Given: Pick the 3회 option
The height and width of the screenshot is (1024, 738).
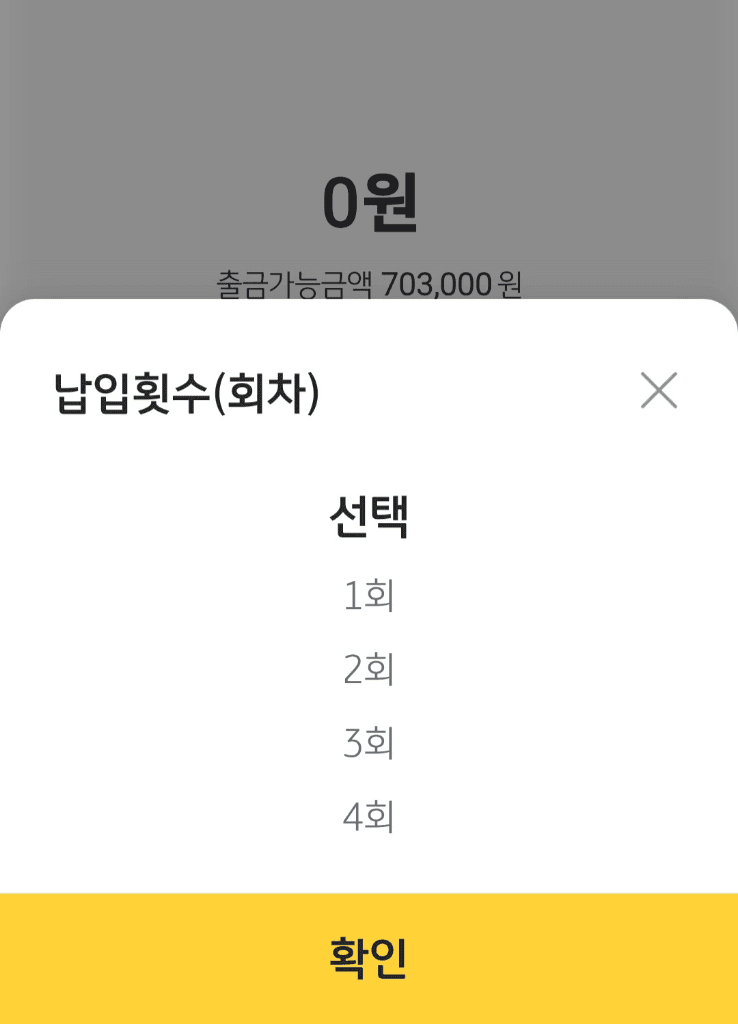Looking at the screenshot, I should point(369,744).
